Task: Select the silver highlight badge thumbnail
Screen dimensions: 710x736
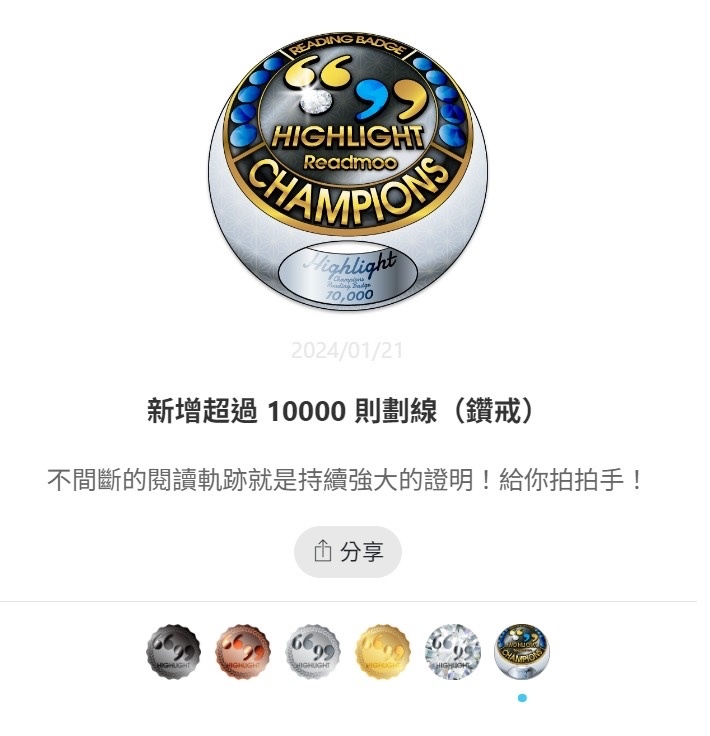Action: click(314, 651)
